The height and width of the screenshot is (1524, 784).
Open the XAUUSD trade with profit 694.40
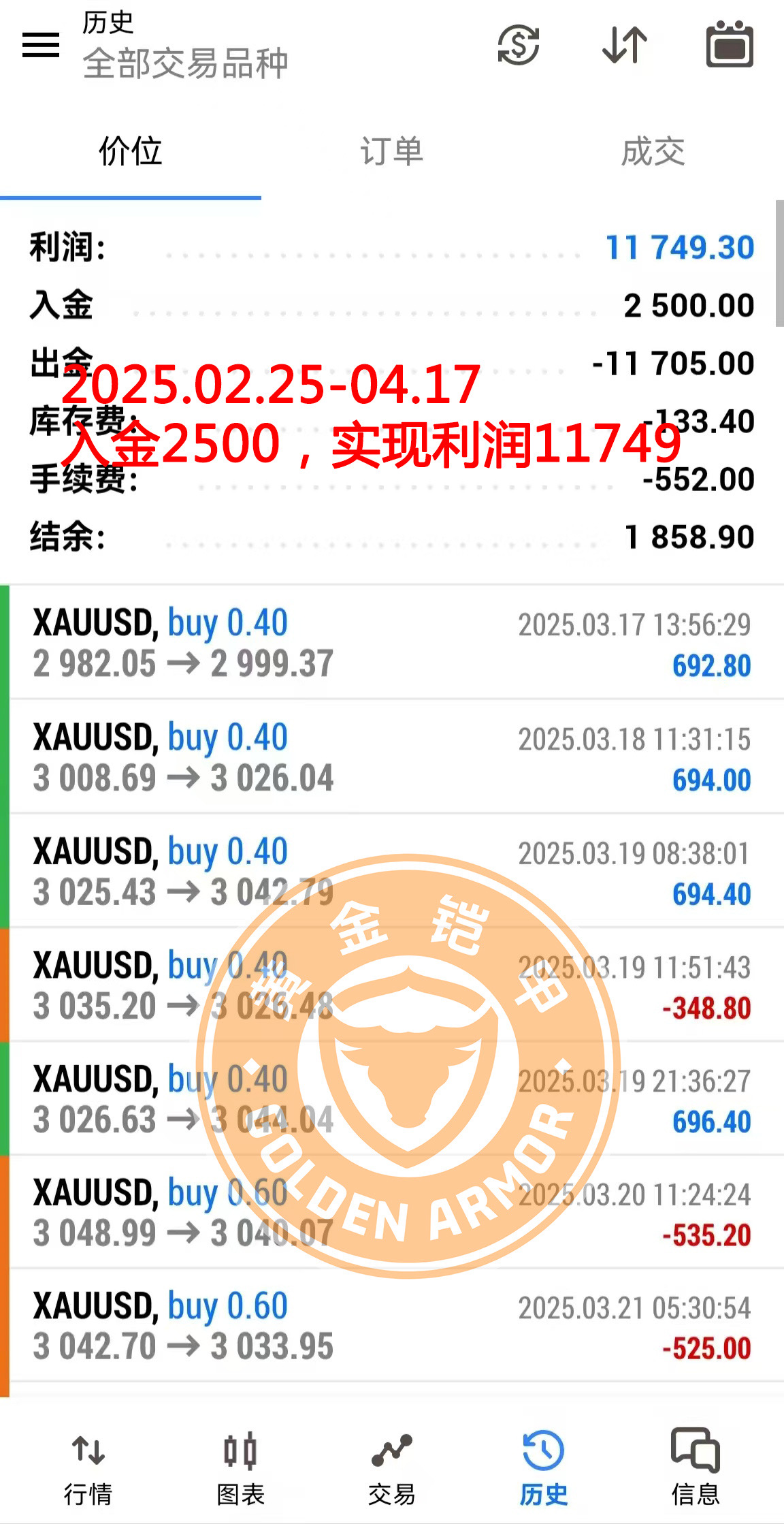tap(392, 871)
